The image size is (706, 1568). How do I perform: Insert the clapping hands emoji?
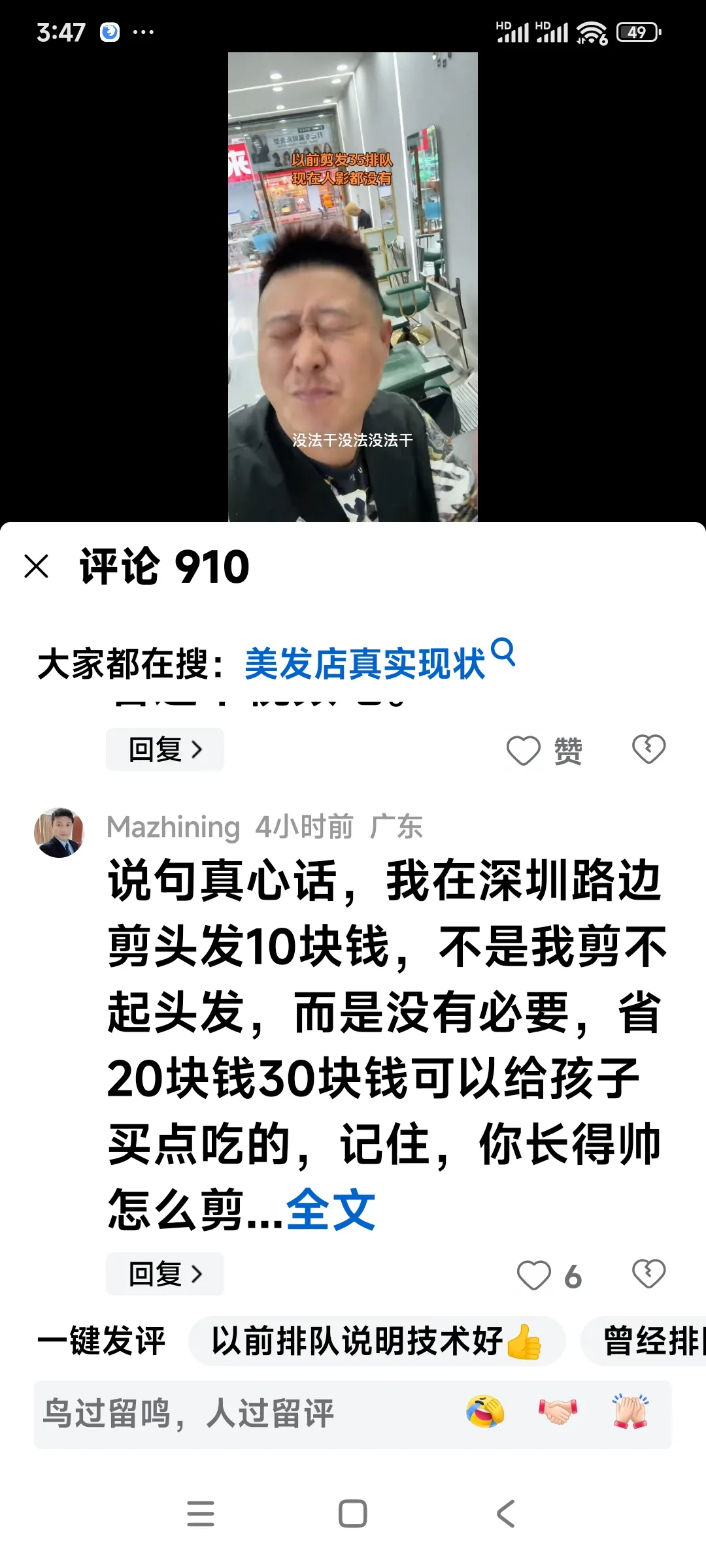pos(630,1412)
